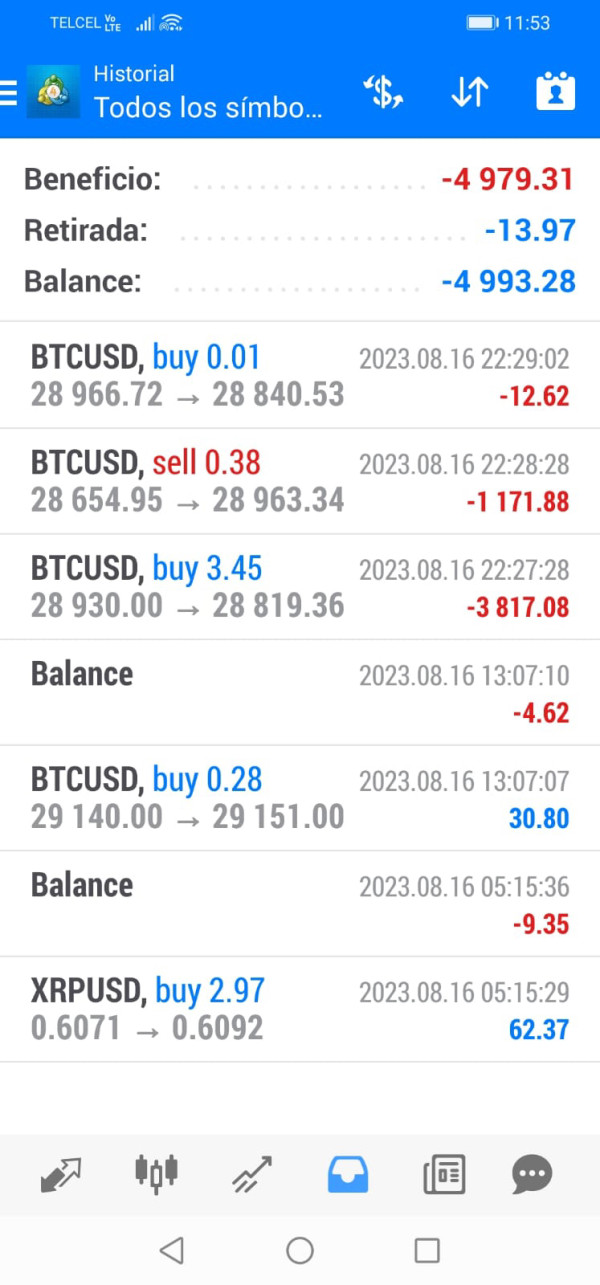The height and width of the screenshot is (1285, 600).
Task: Go back with the system back button
Action: pyautogui.click(x=172, y=1250)
